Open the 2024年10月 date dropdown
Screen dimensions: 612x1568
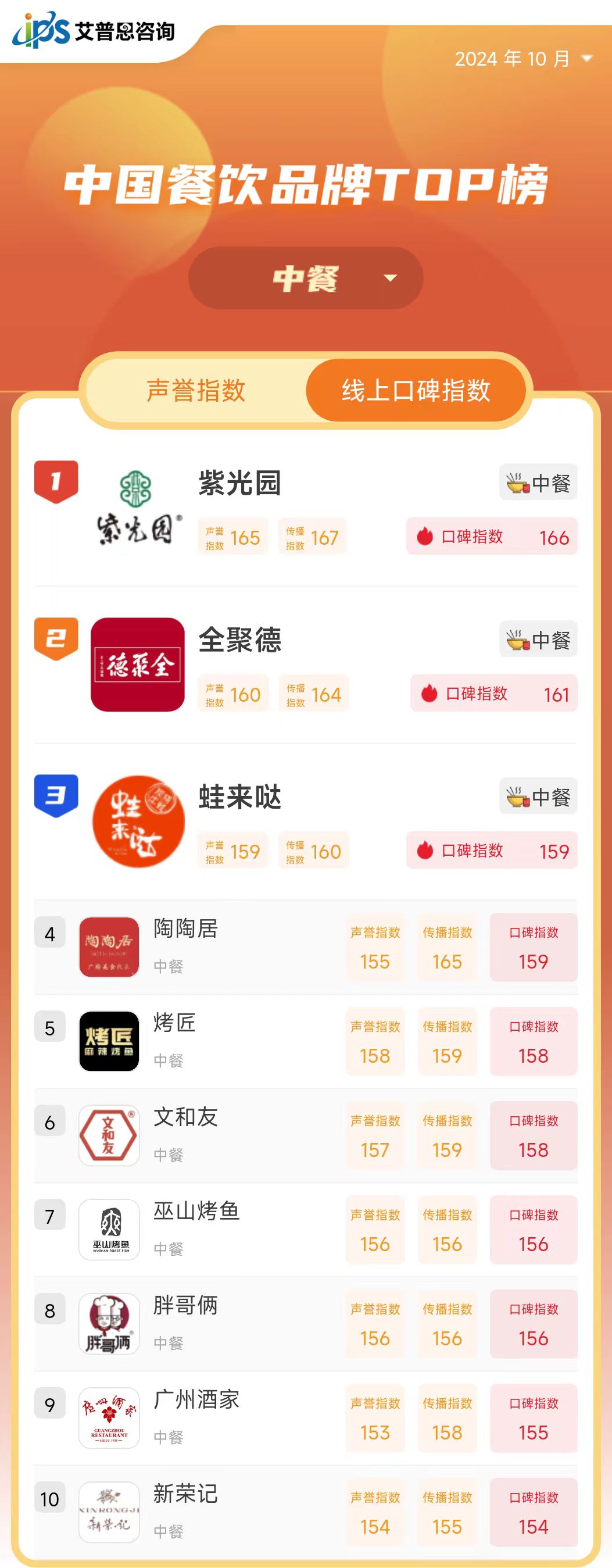[x=523, y=59]
